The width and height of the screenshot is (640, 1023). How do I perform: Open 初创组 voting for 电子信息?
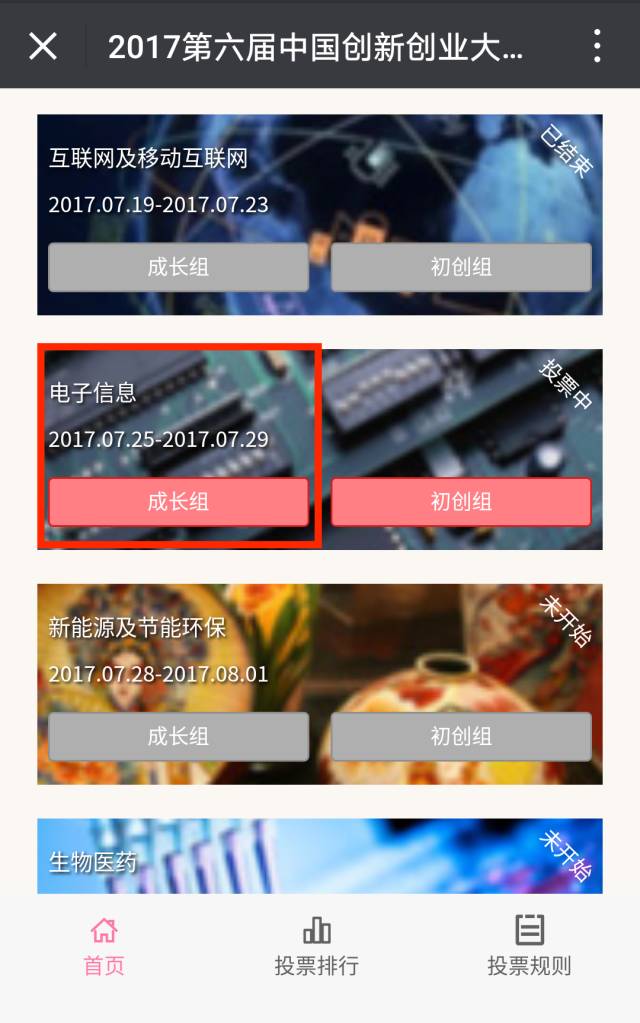click(x=461, y=502)
